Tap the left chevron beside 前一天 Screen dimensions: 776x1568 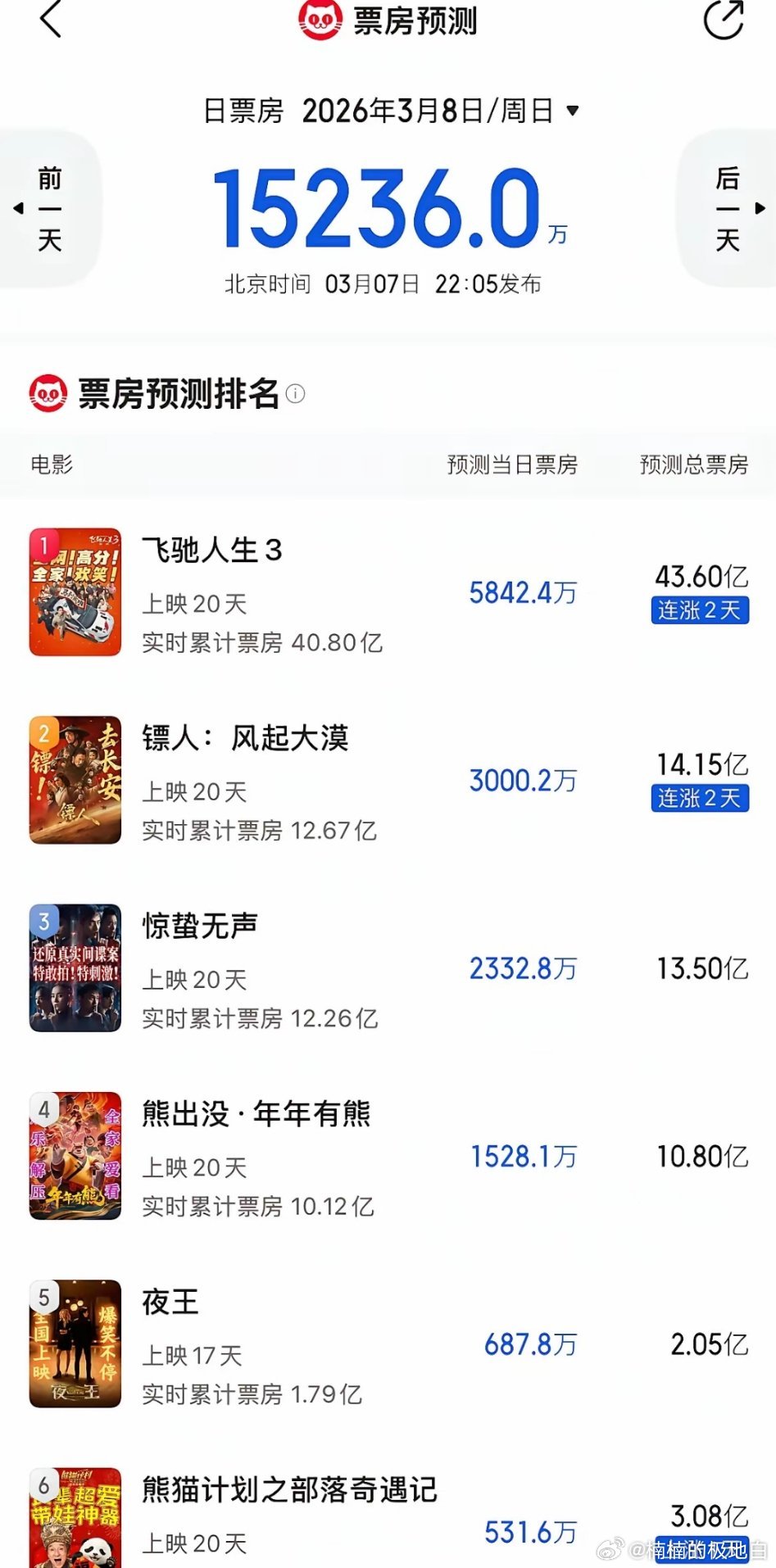17,208
